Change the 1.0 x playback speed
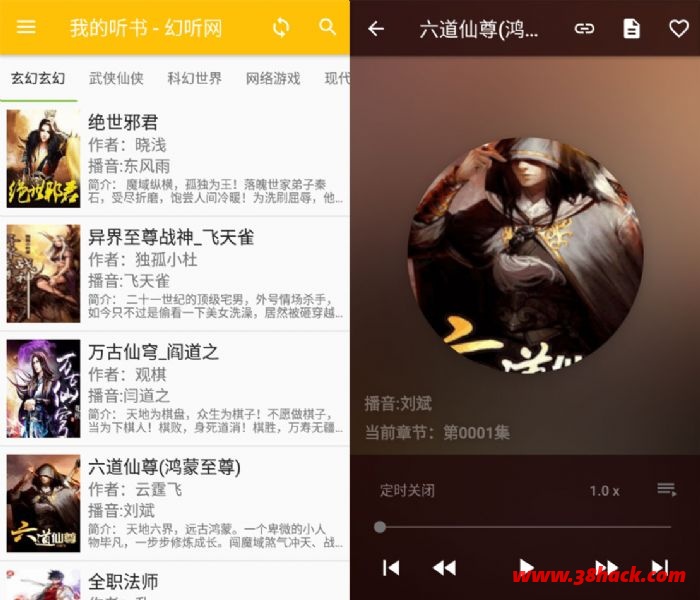Viewport: 700px width, 600px height. pos(604,491)
